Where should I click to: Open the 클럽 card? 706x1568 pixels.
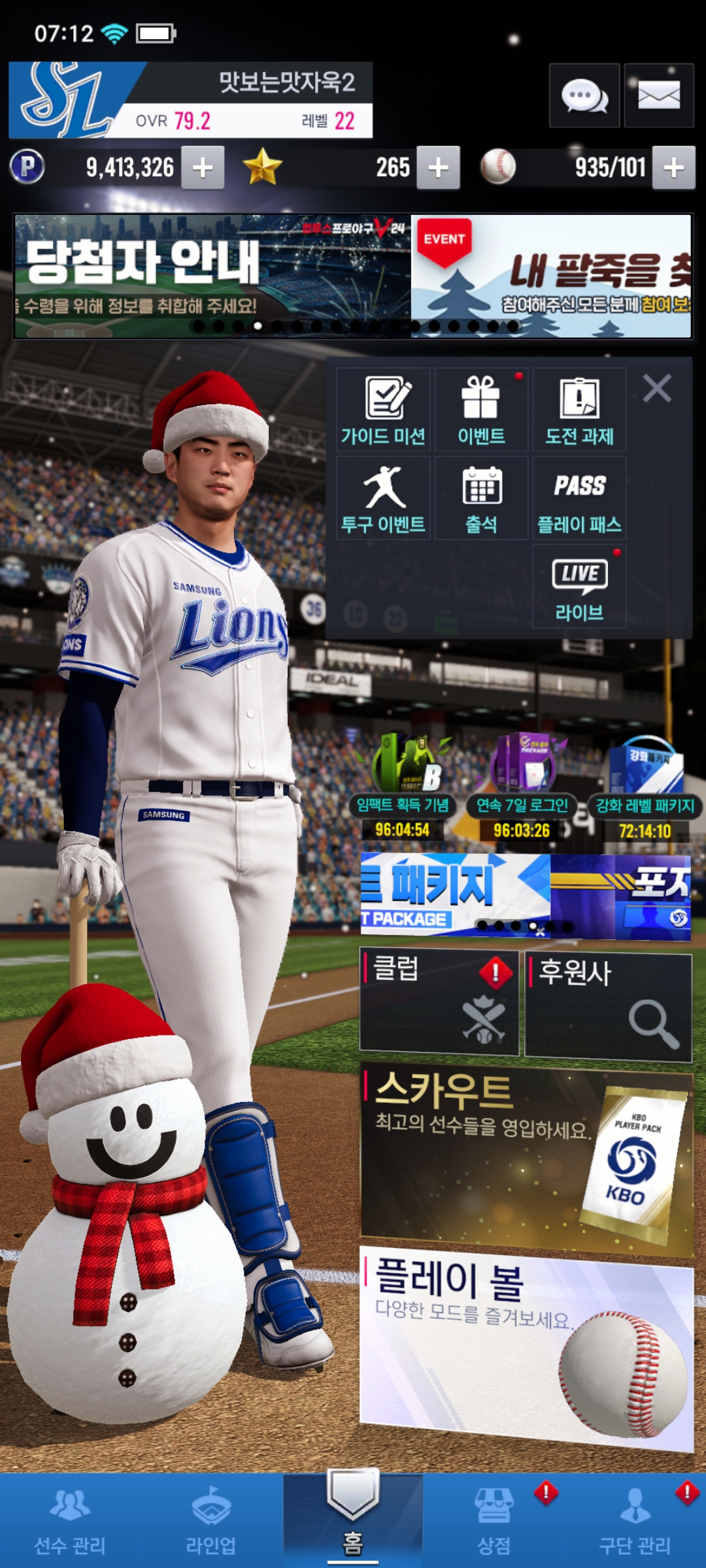click(x=439, y=1002)
